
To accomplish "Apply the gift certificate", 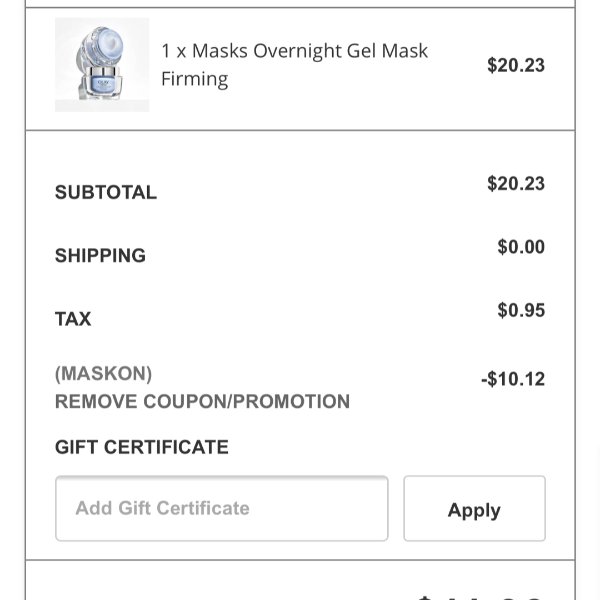I will (x=474, y=509).
